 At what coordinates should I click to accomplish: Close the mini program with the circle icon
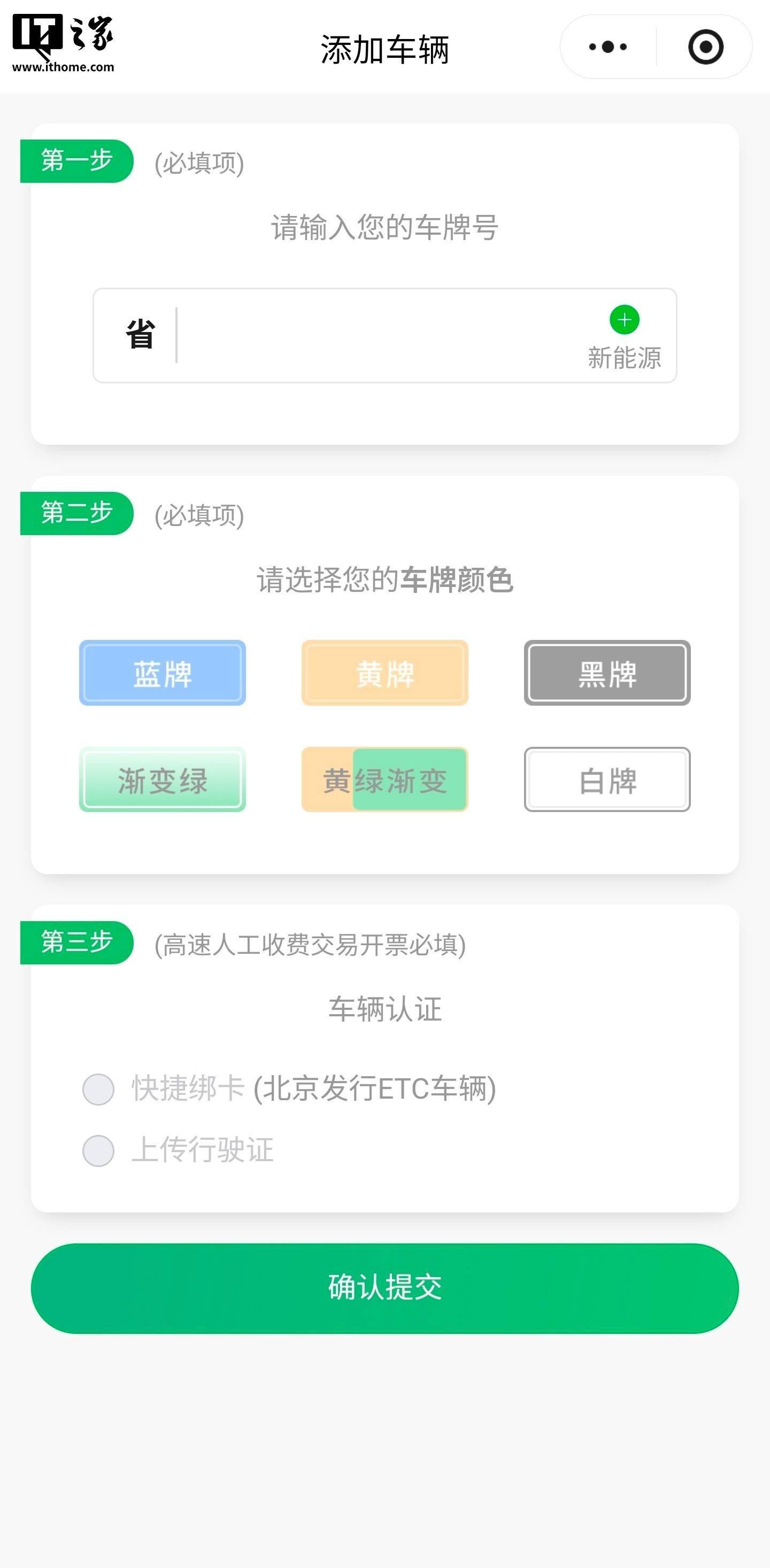coord(705,47)
